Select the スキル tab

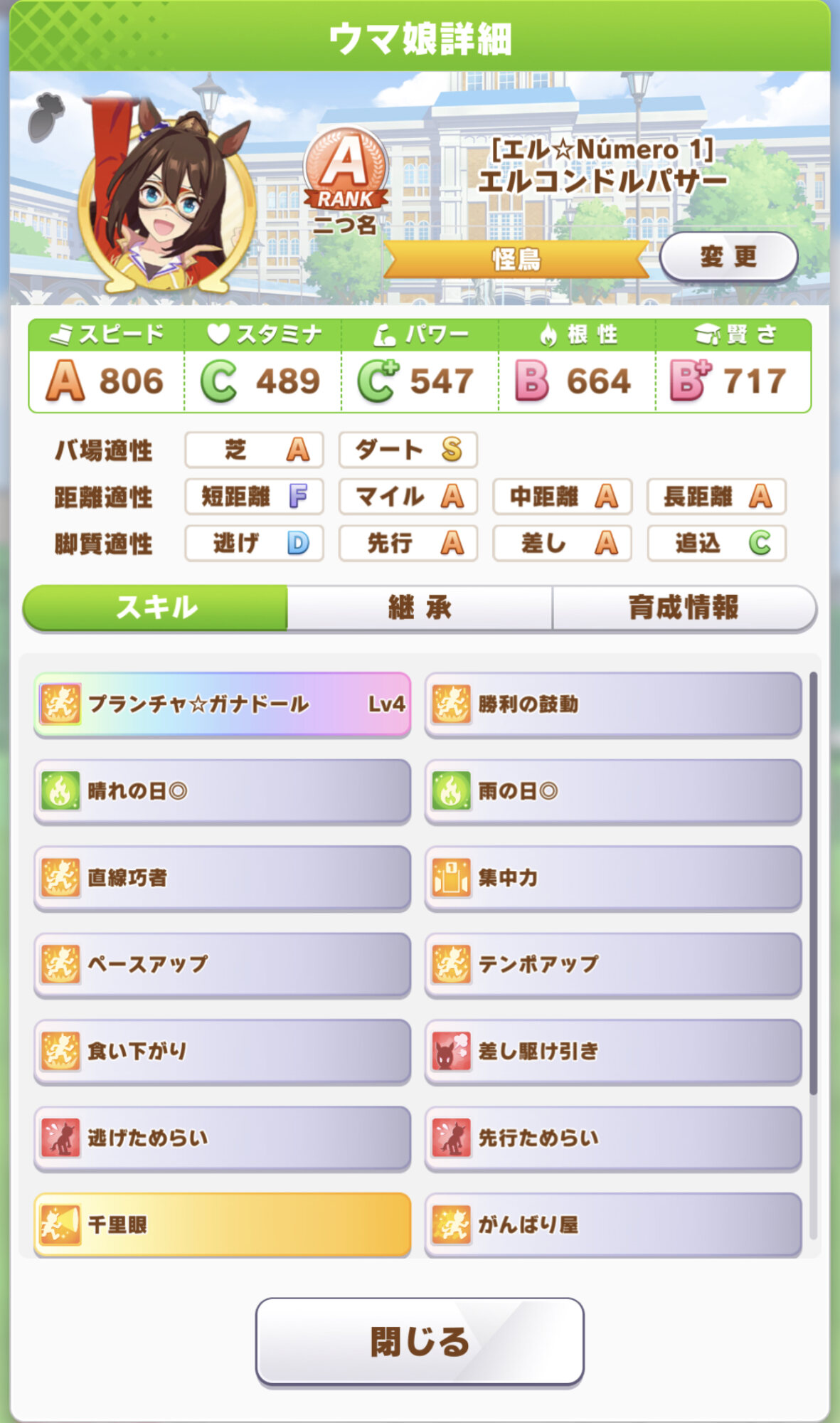coord(156,608)
